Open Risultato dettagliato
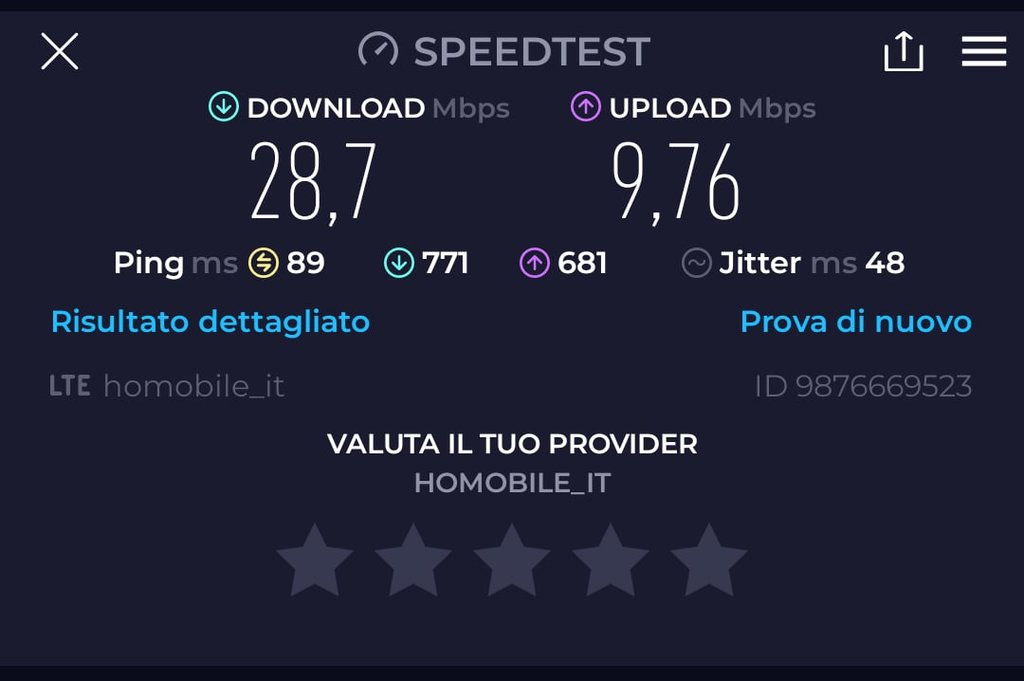This screenshot has height=681, width=1024. [210, 322]
